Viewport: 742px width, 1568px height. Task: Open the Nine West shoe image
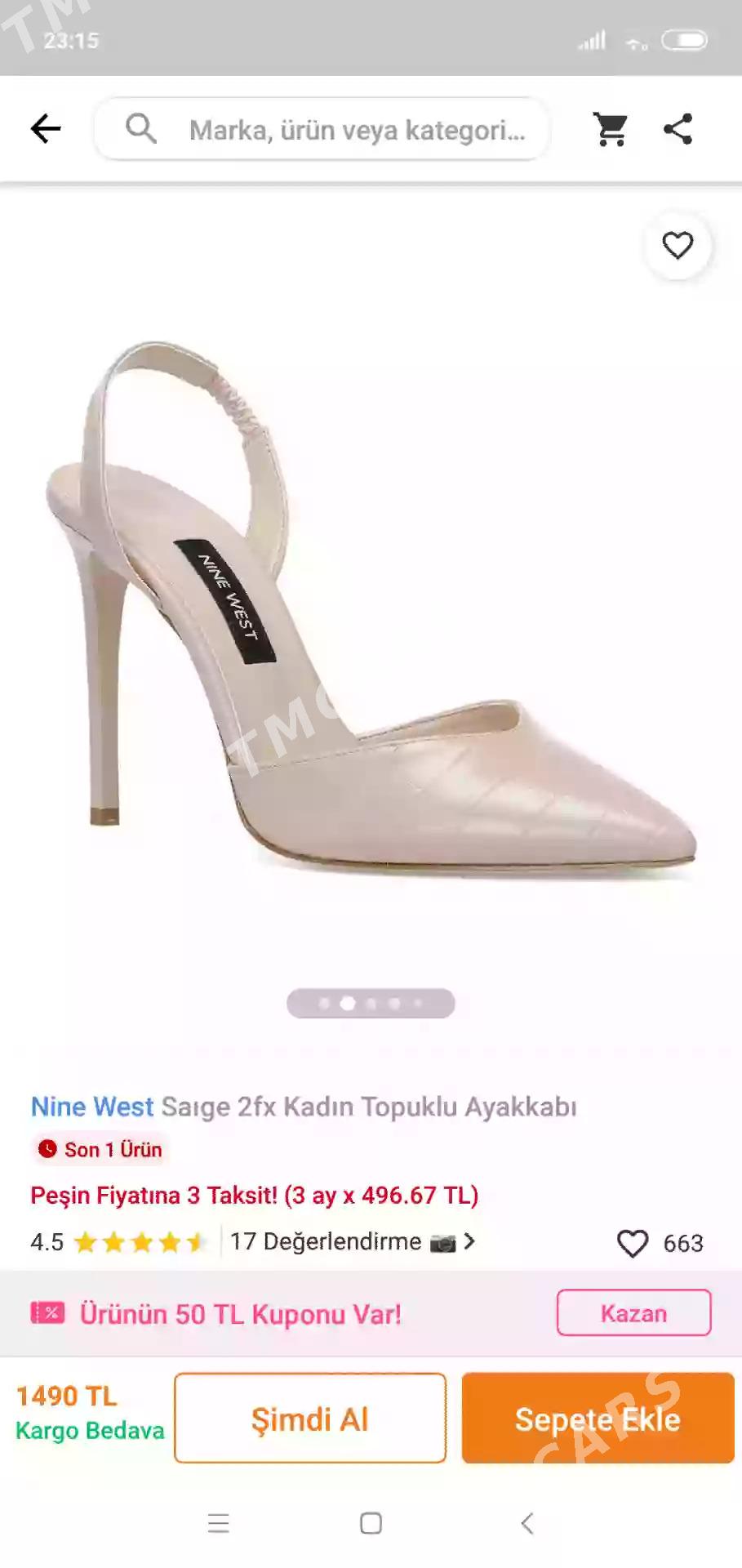(x=371, y=608)
